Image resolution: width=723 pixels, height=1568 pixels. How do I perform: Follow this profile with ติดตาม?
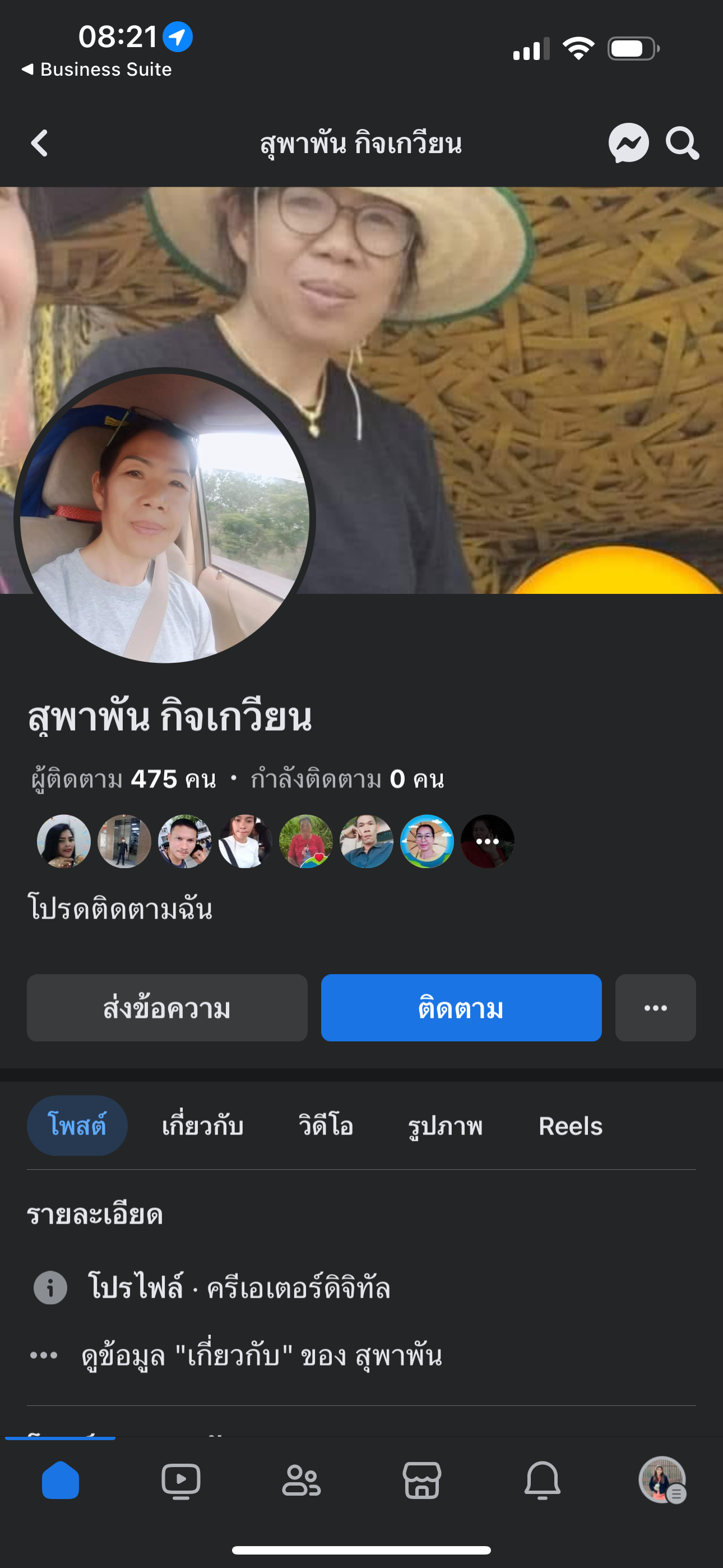461,1008
